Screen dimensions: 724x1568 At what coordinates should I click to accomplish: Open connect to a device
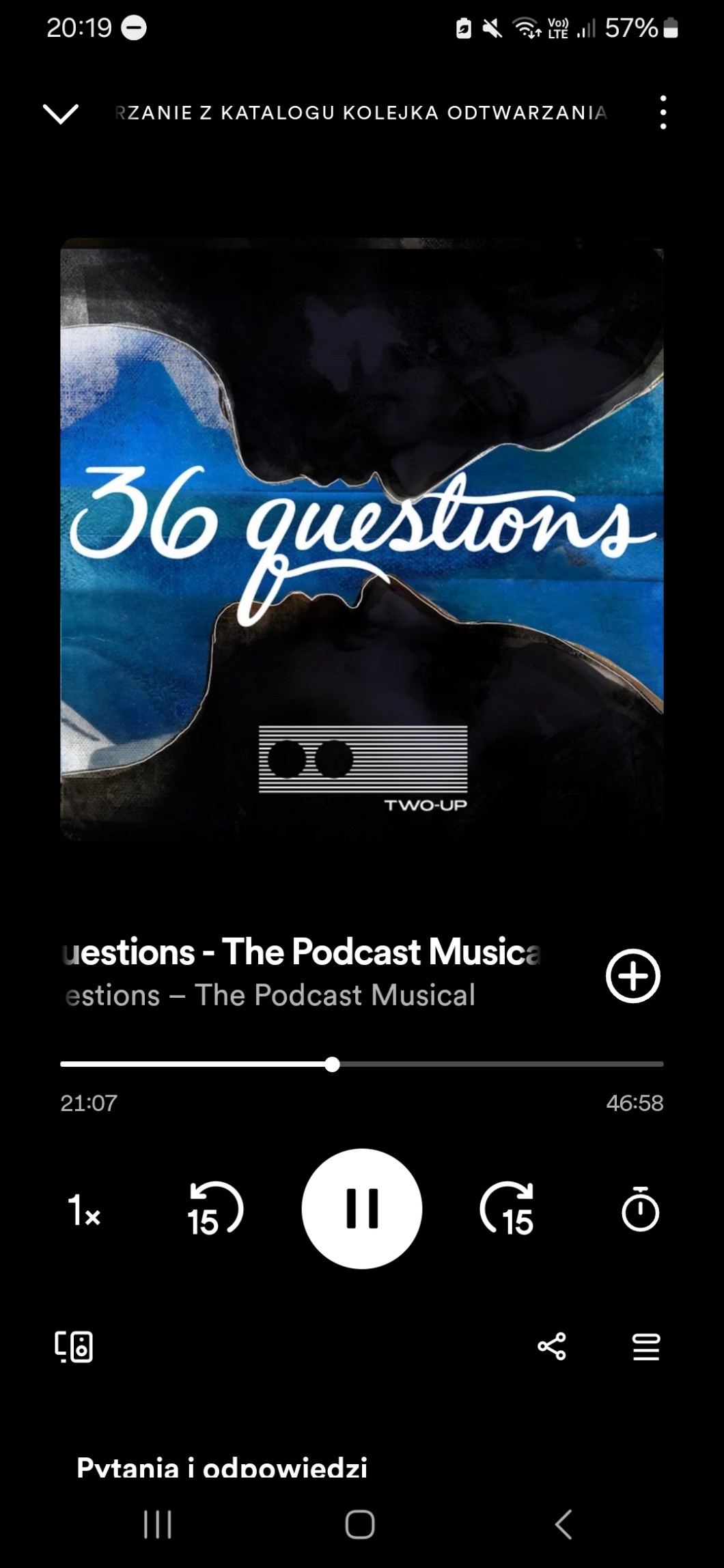(x=74, y=1347)
